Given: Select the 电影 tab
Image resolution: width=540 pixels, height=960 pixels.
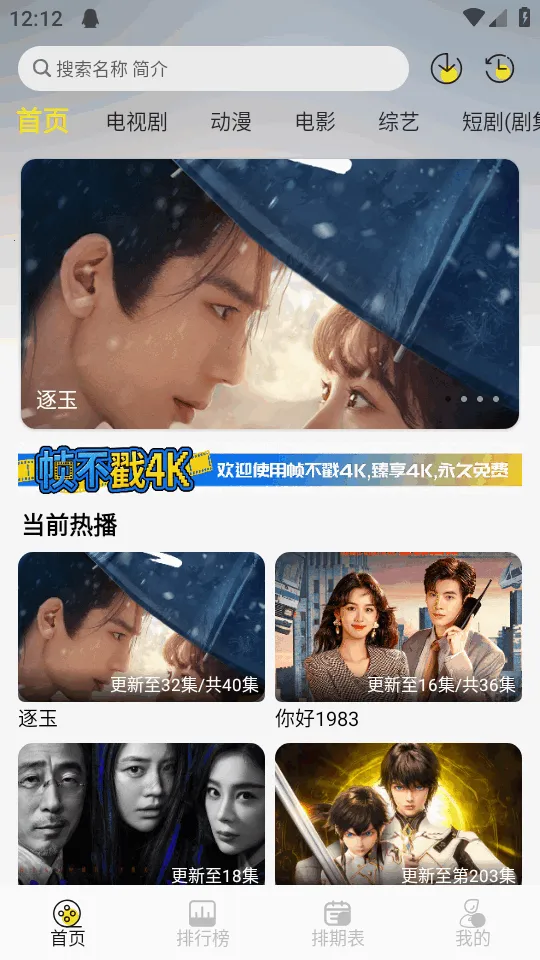Looking at the screenshot, I should click(315, 121).
